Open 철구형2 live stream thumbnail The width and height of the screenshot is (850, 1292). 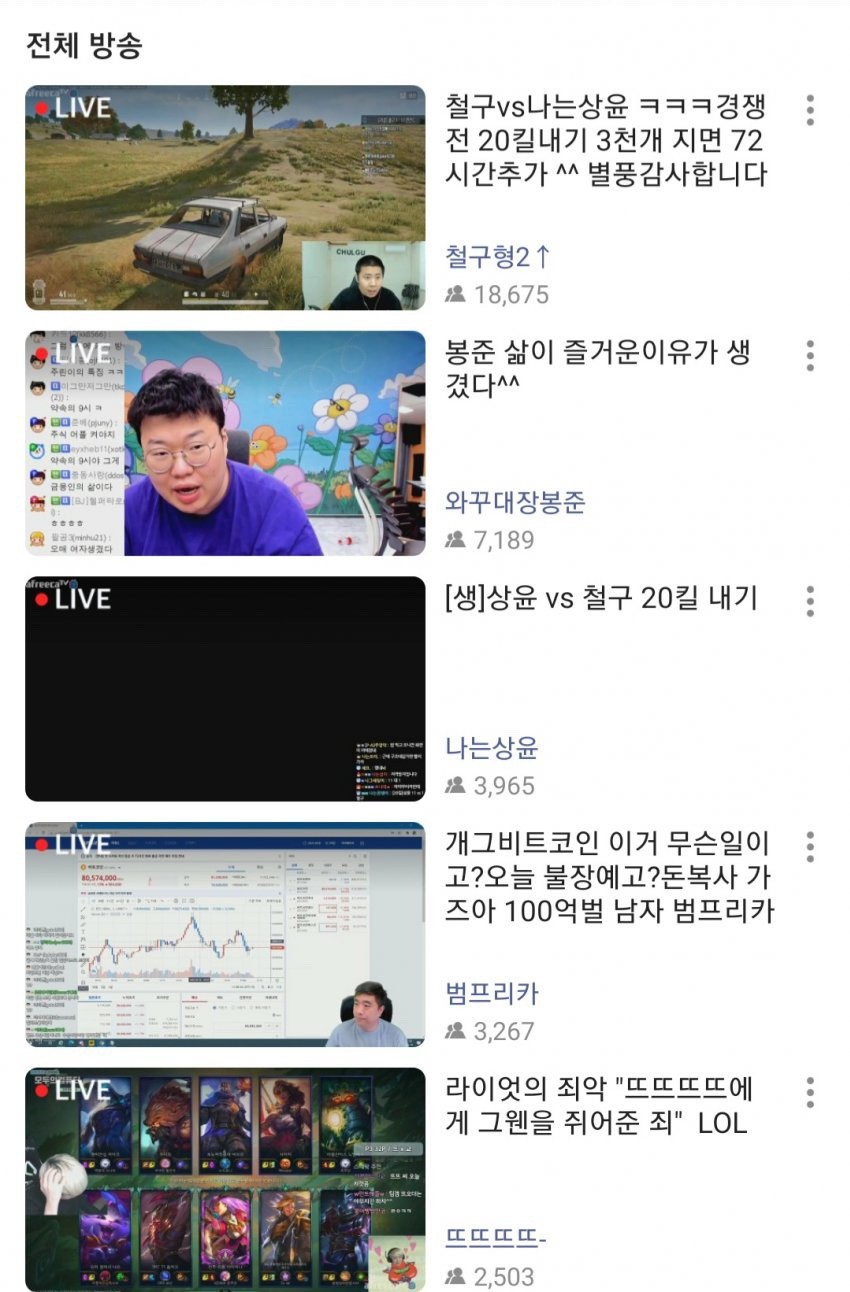[x=225, y=197]
